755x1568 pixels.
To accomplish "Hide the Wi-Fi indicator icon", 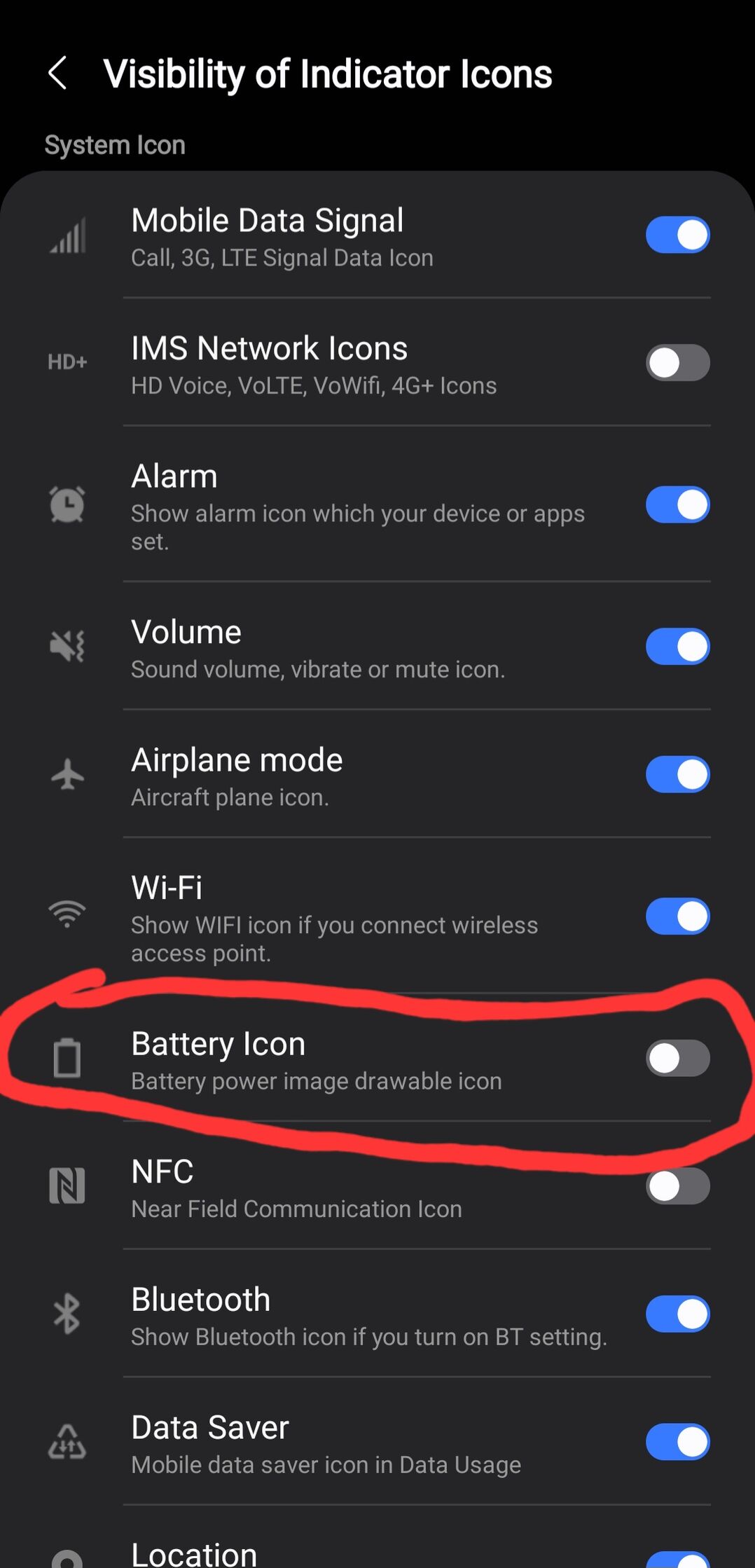I will (677, 916).
